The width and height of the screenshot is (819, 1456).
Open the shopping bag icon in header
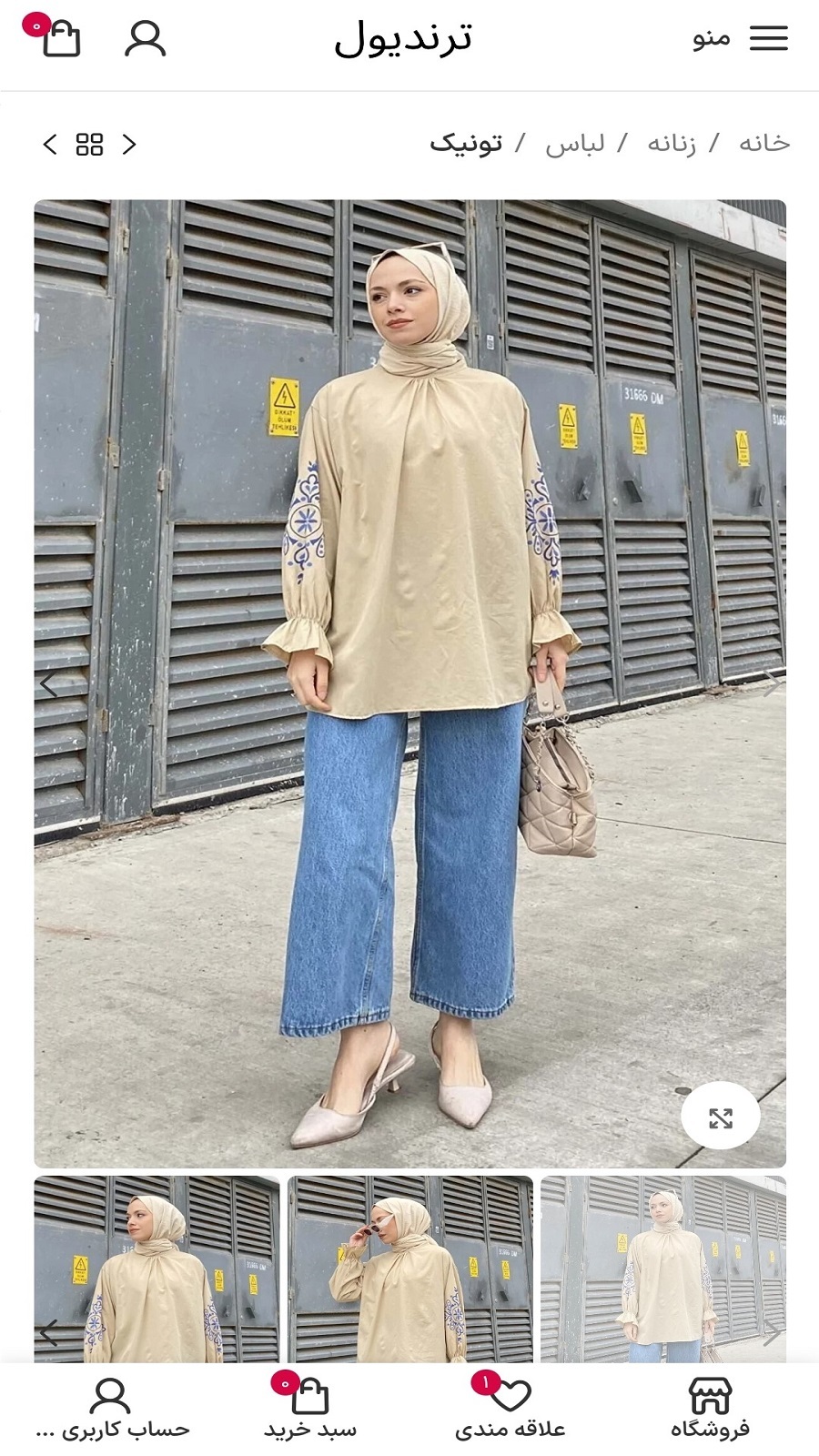click(x=60, y=38)
